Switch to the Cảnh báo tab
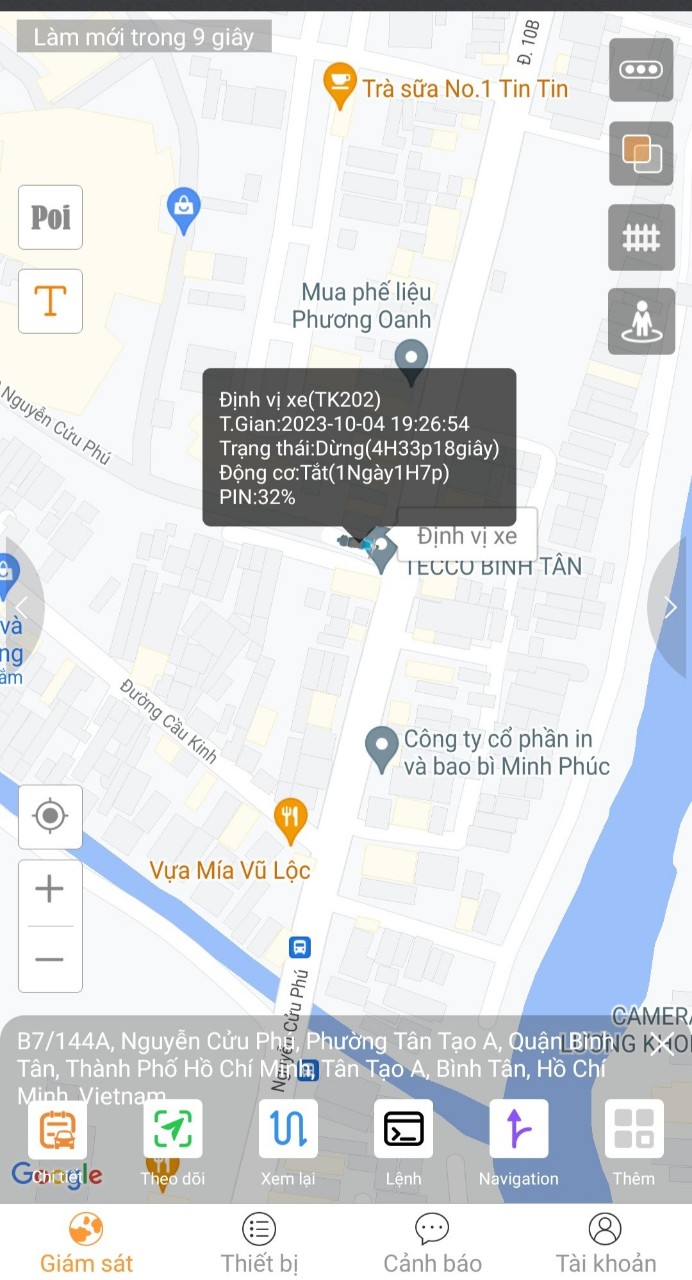 pyautogui.click(x=432, y=1244)
